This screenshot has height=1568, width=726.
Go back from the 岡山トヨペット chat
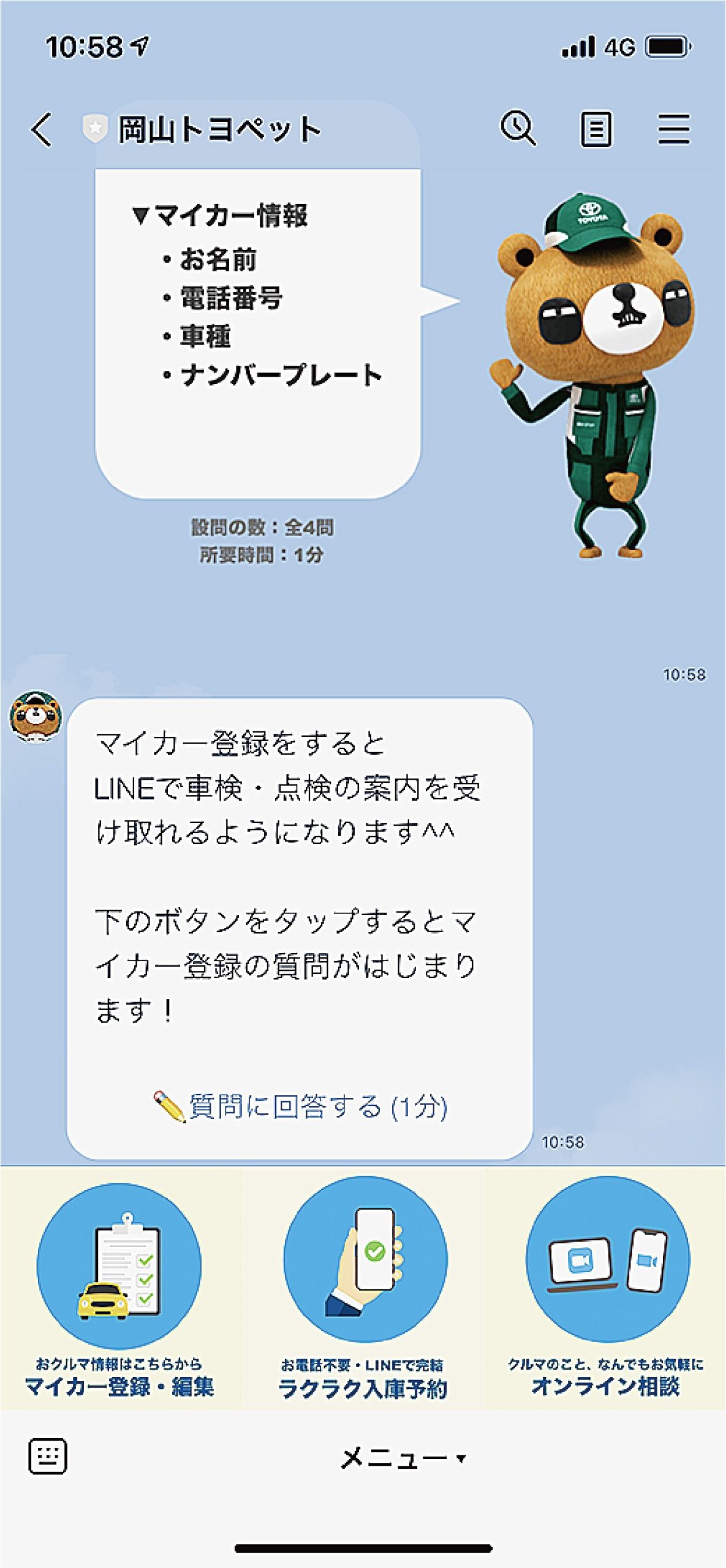(x=42, y=130)
